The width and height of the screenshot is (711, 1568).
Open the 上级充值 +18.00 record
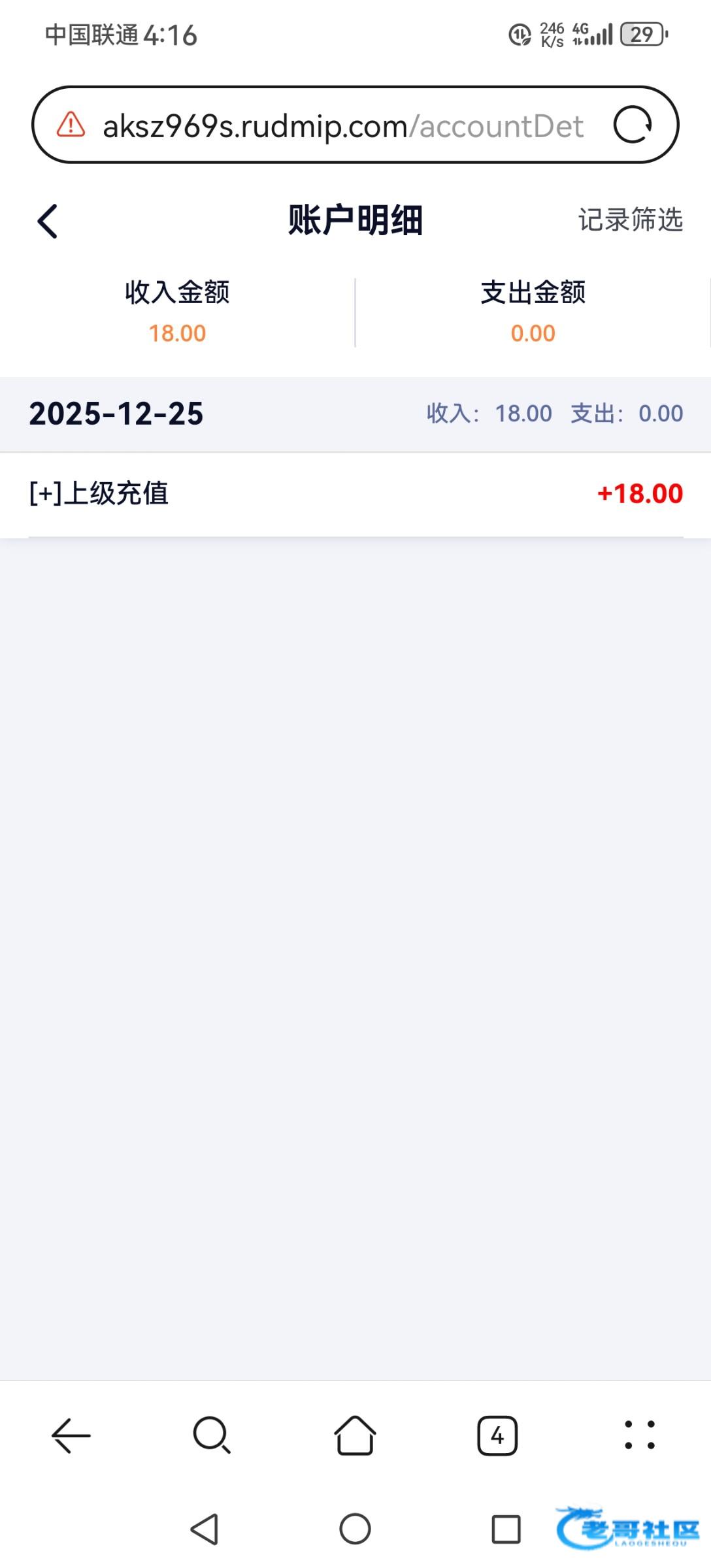coord(355,494)
